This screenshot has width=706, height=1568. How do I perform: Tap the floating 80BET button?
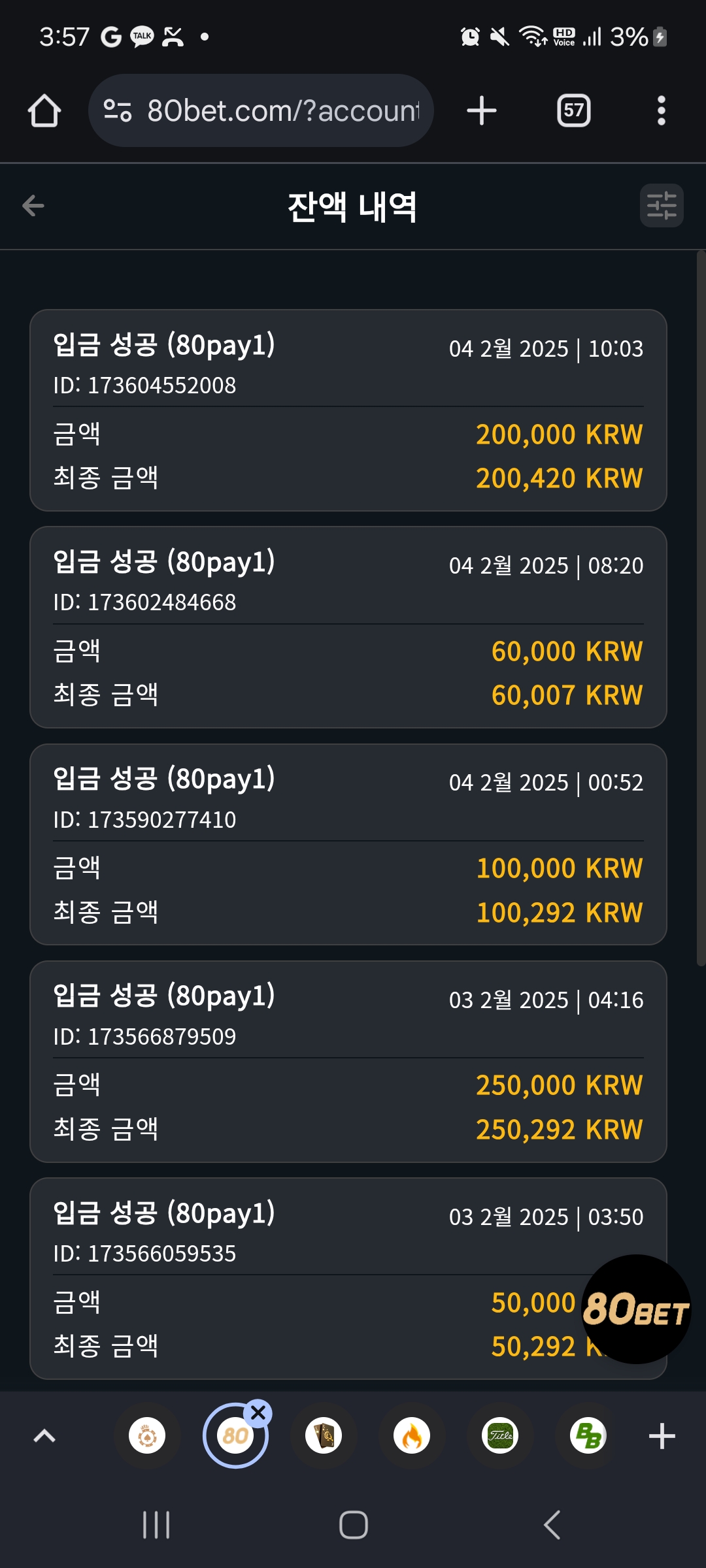point(636,1309)
